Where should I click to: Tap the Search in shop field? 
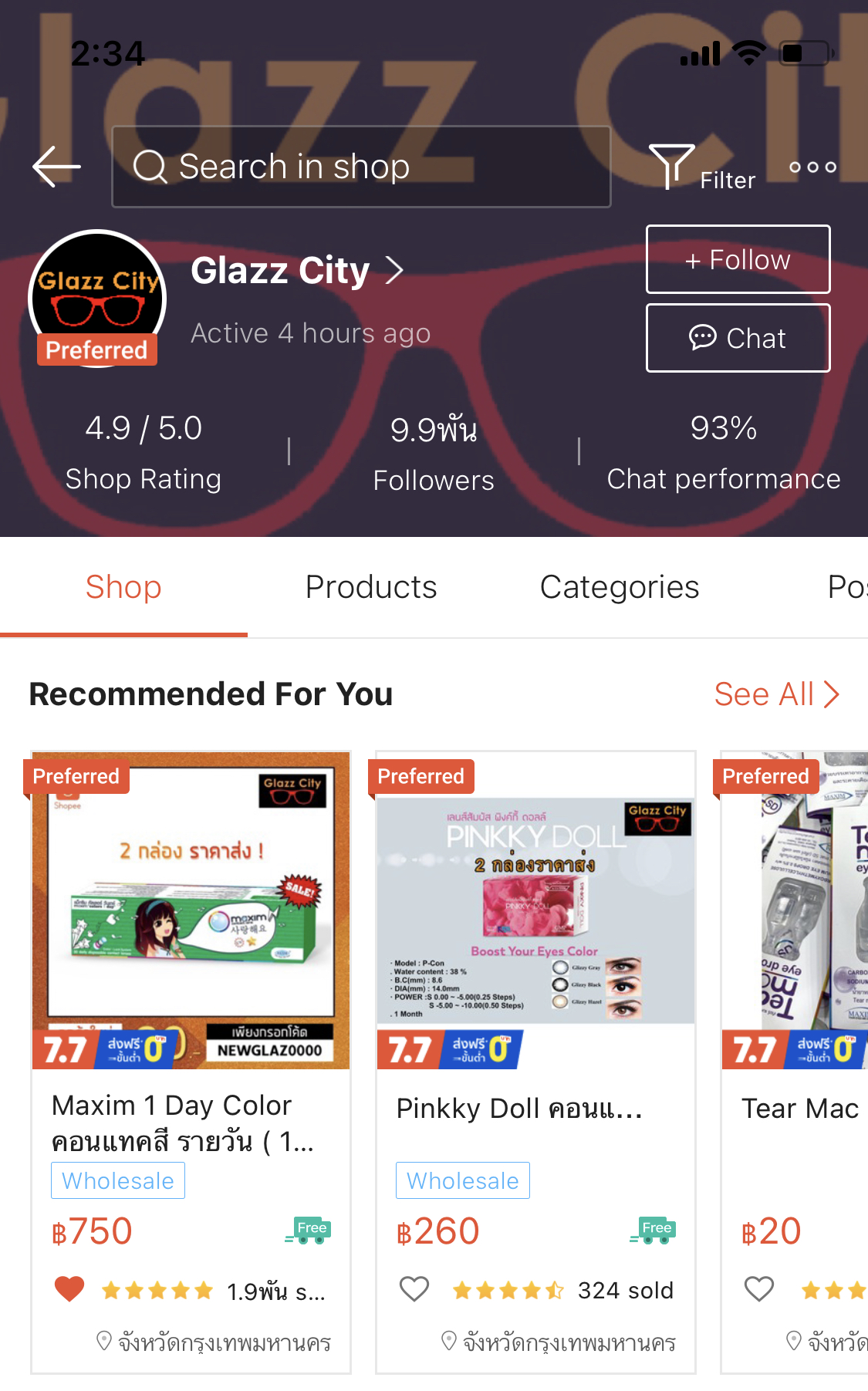(x=361, y=167)
